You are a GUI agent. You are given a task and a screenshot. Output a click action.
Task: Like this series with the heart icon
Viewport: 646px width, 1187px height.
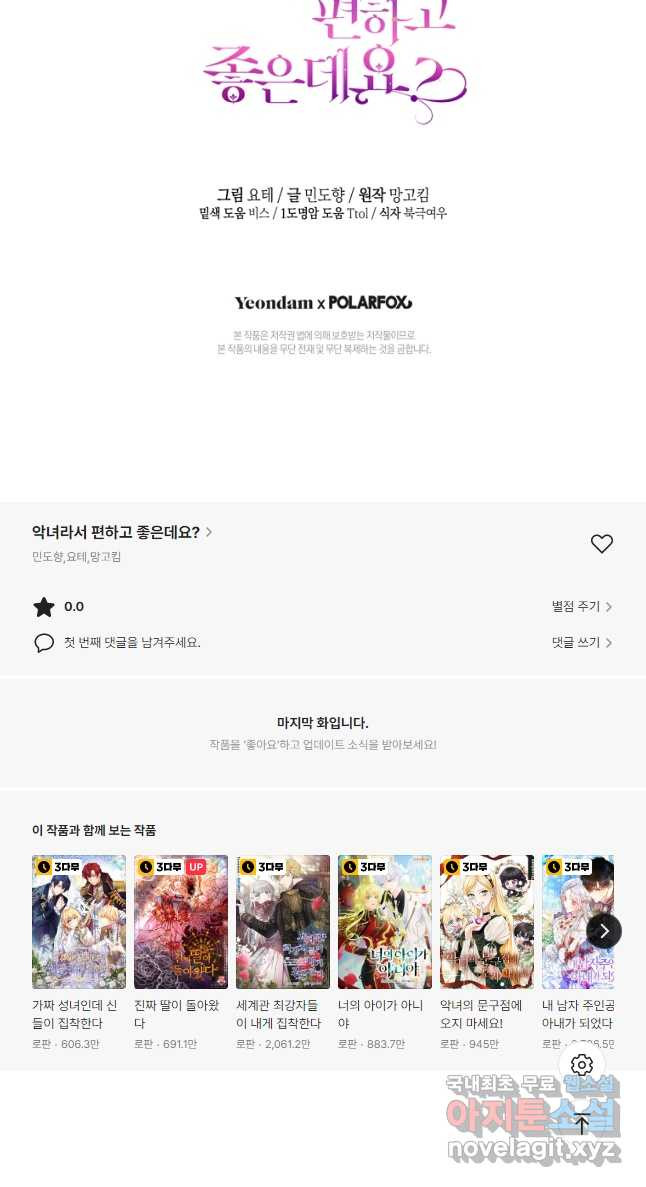(x=601, y=544)
